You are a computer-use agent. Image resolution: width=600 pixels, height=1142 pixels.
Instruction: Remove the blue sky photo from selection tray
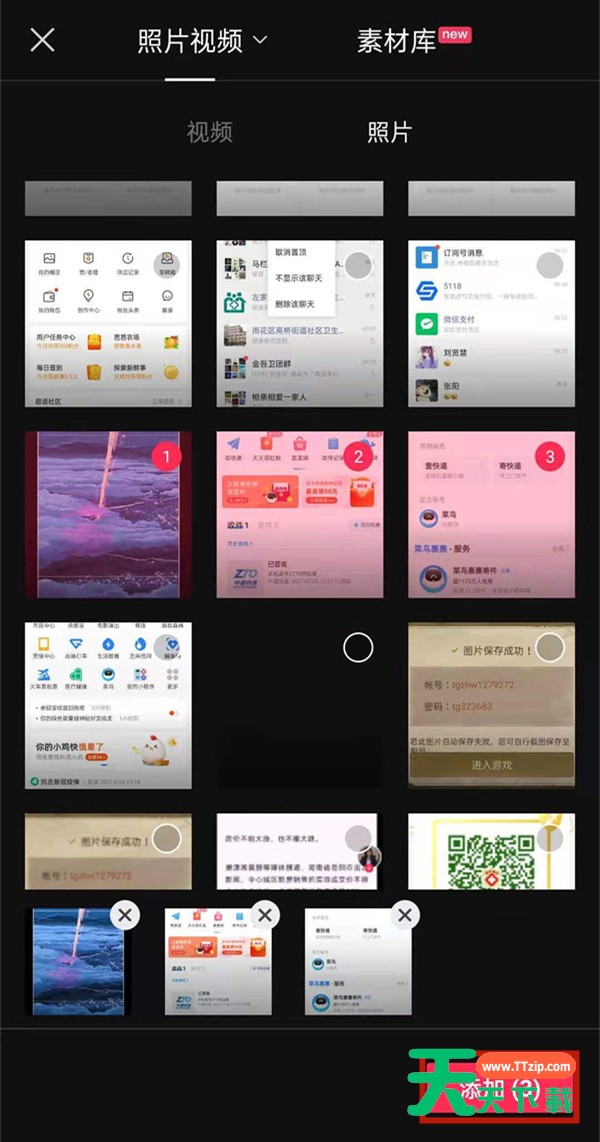pyautogui.click(x=124, y=915)
